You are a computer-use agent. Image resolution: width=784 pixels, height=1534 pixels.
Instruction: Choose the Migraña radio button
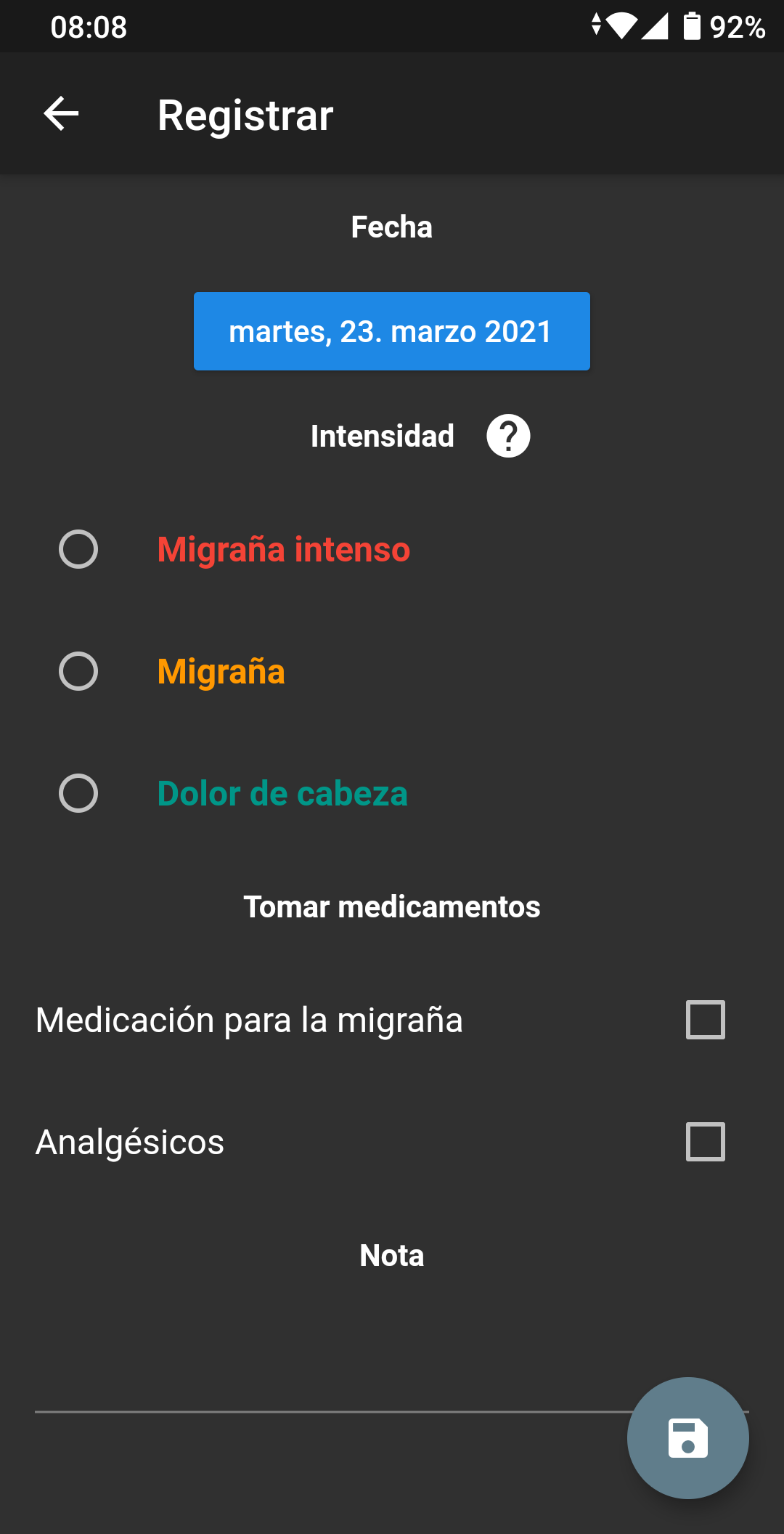pos(78,671)
